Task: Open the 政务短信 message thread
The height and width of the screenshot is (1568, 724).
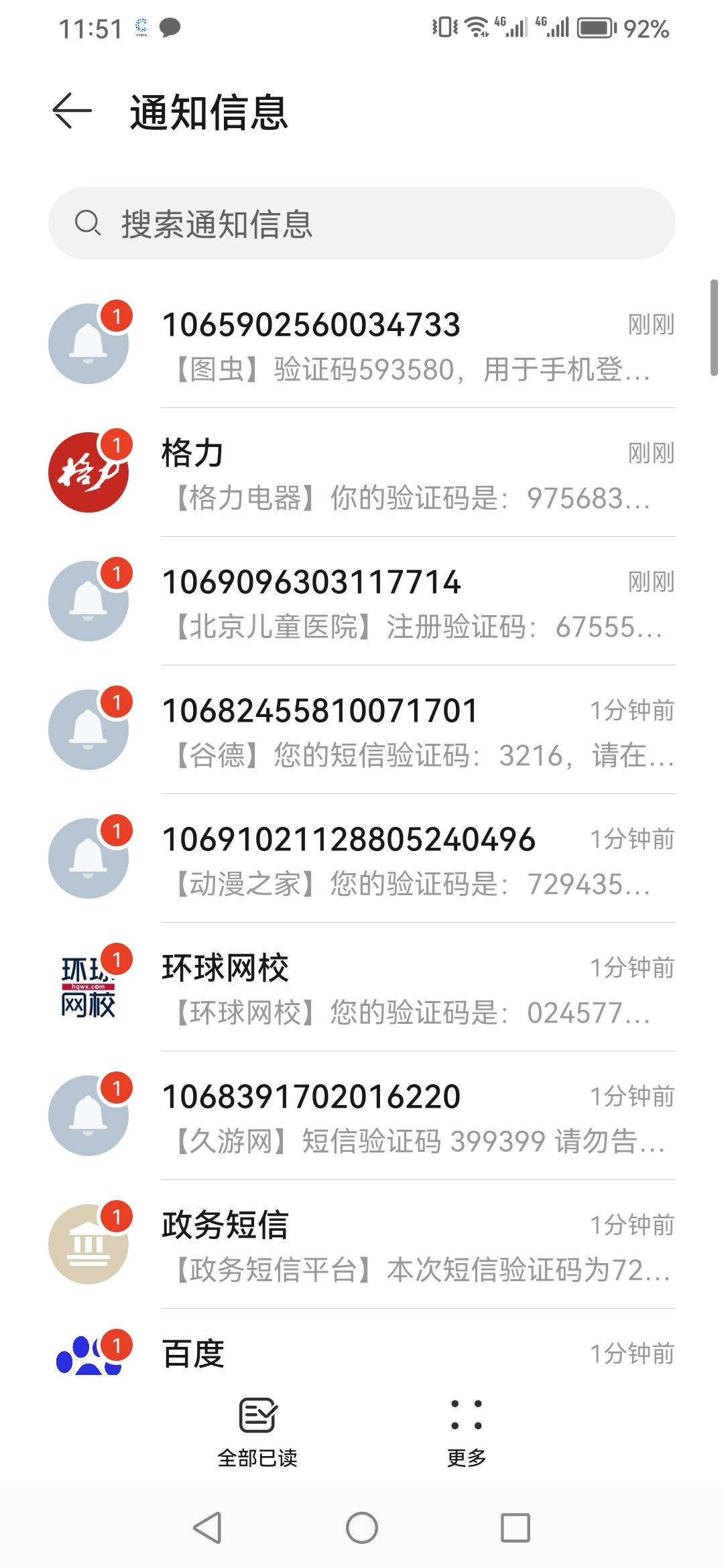Action: 362,1244
